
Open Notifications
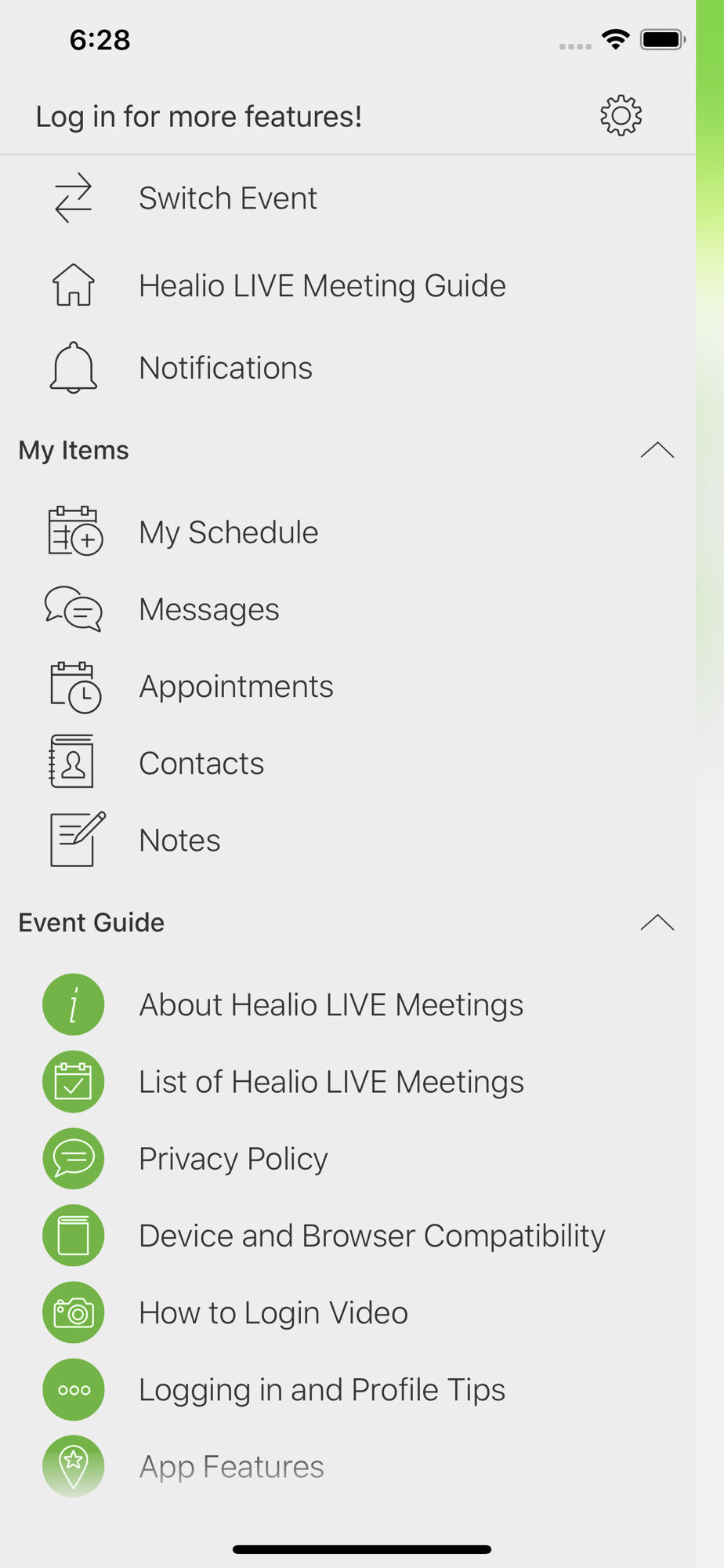348,368
